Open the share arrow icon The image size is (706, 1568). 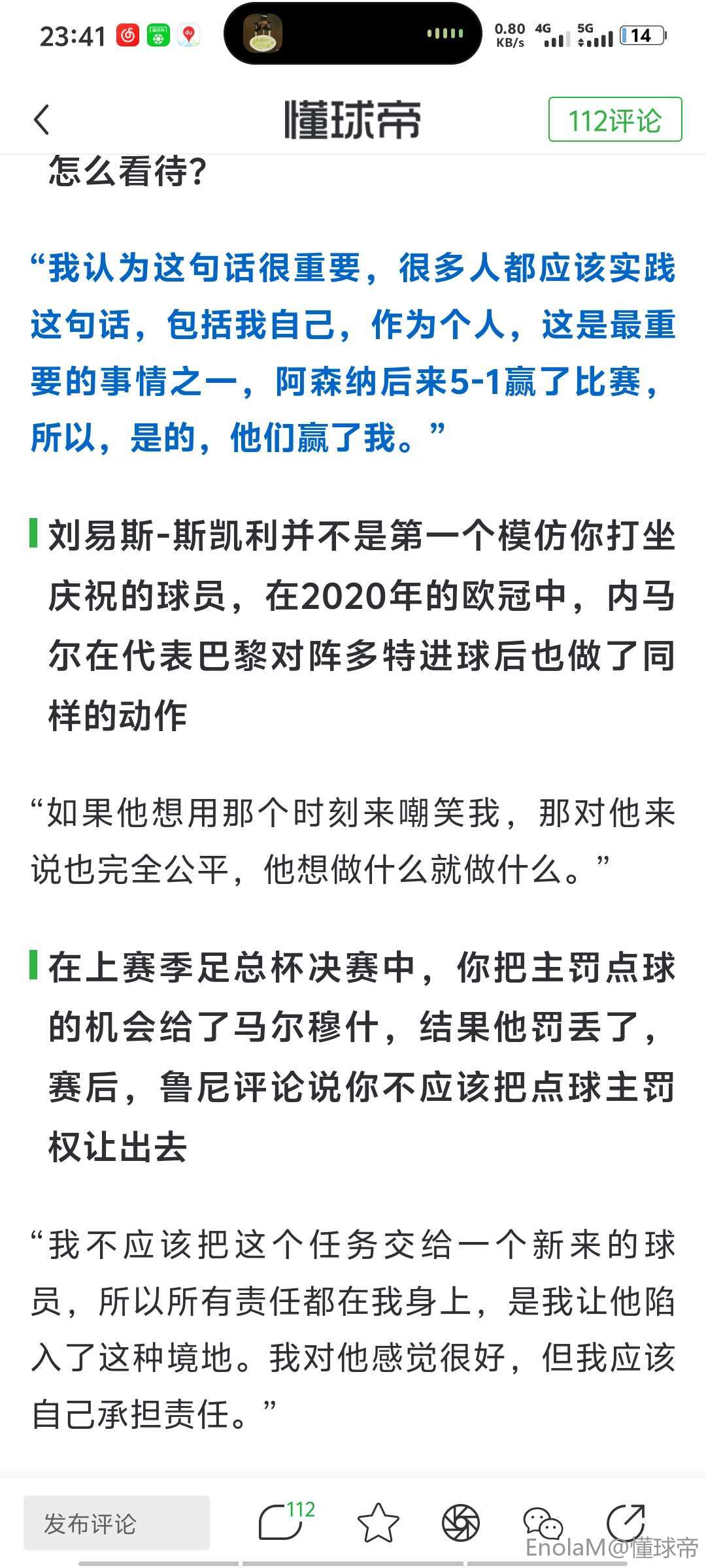(626, 1522)
